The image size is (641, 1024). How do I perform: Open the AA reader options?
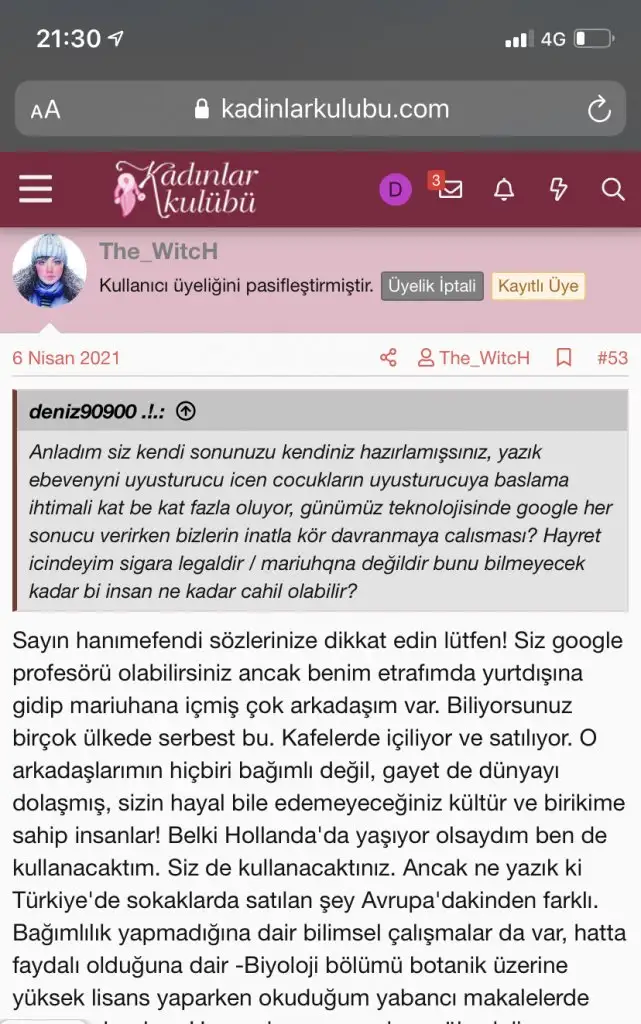click(x=45, y=110)
